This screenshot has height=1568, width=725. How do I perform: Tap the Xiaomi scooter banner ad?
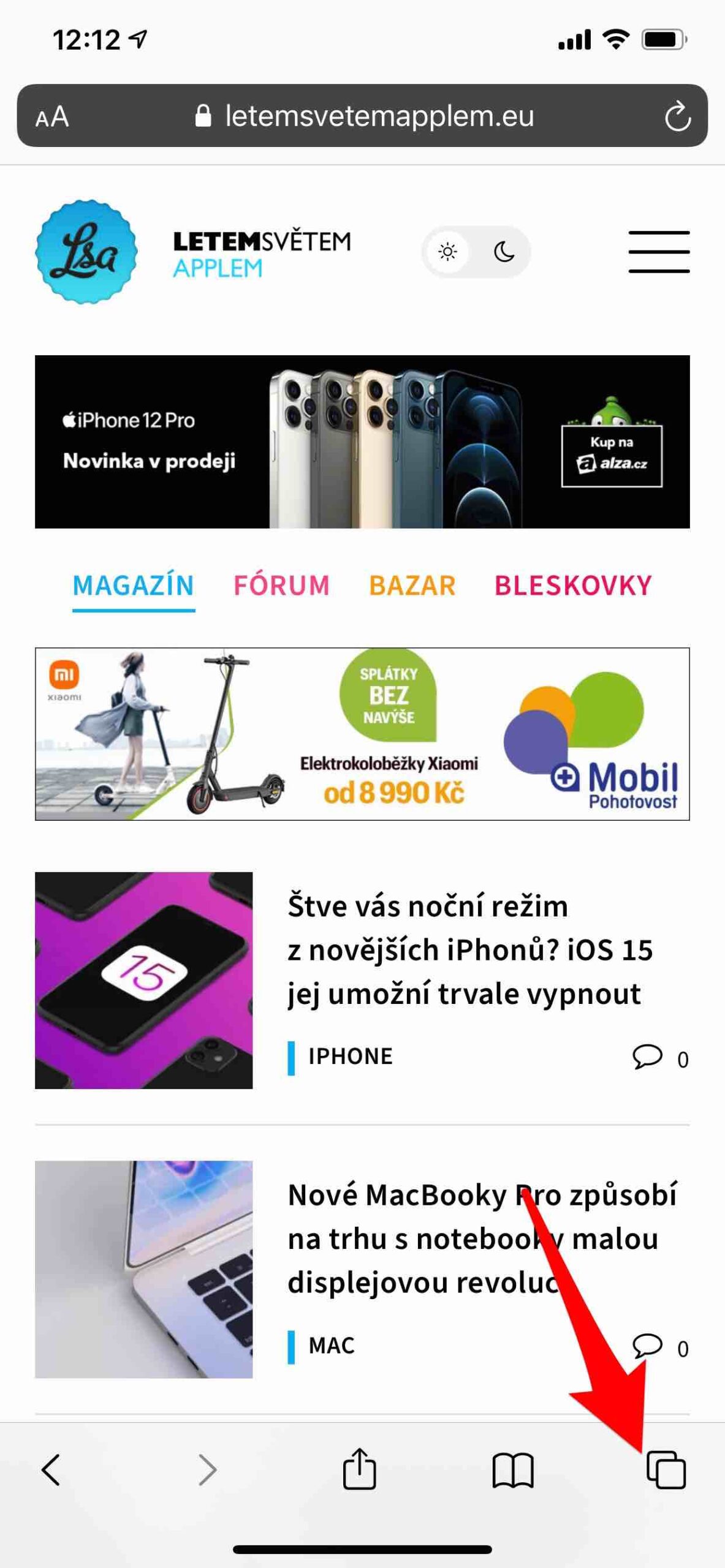362,733
